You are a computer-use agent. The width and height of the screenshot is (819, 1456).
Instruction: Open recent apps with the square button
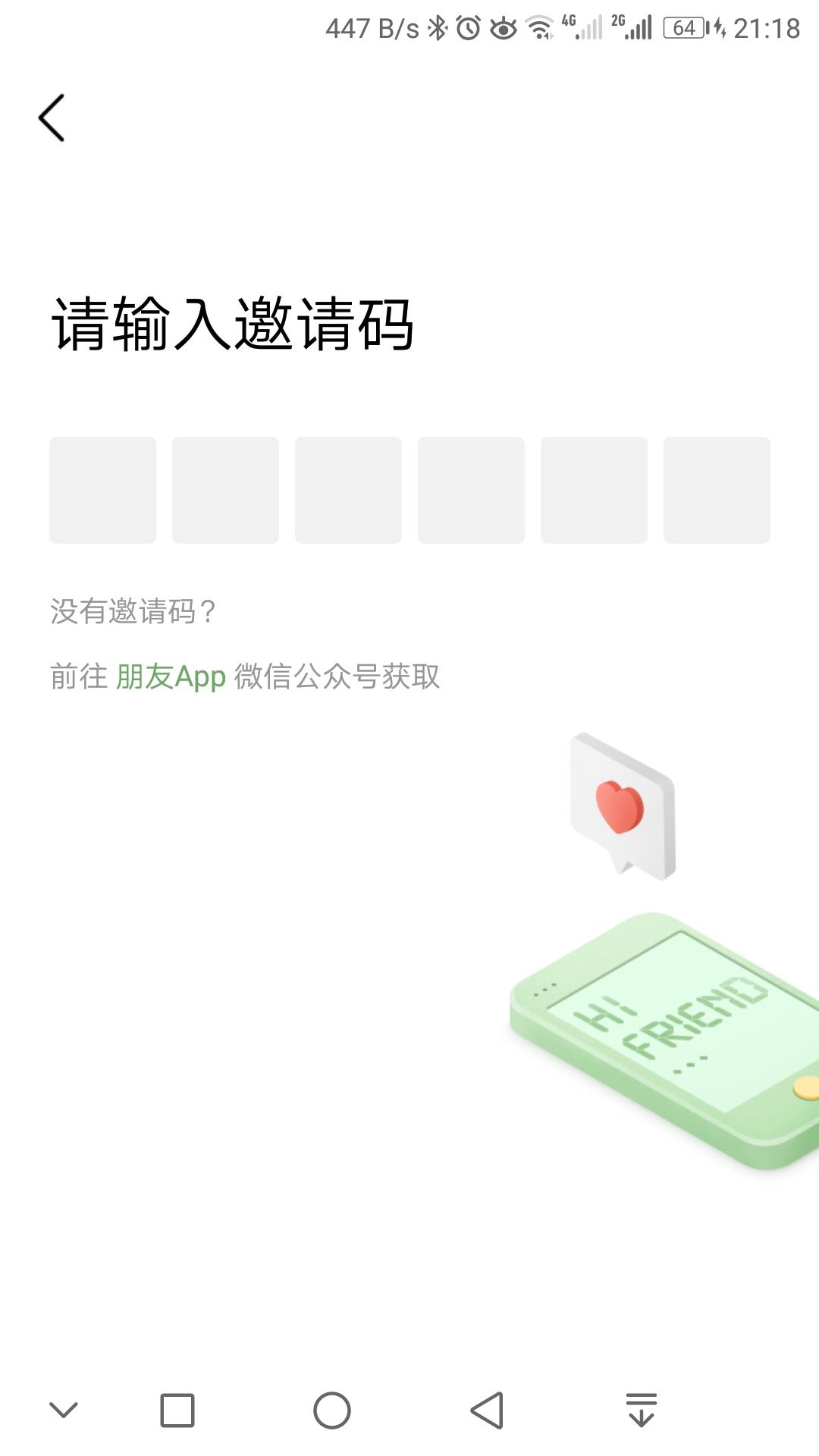[x=177, y=1410]
